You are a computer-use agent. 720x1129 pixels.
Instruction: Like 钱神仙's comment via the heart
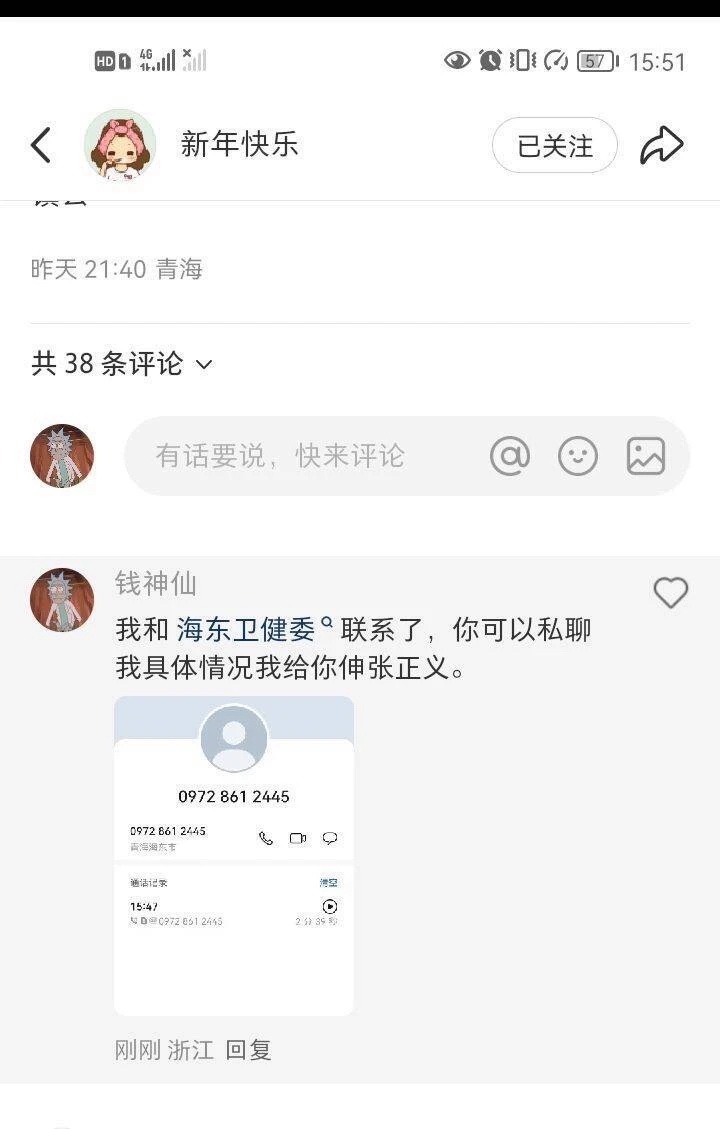coord(669,592)
